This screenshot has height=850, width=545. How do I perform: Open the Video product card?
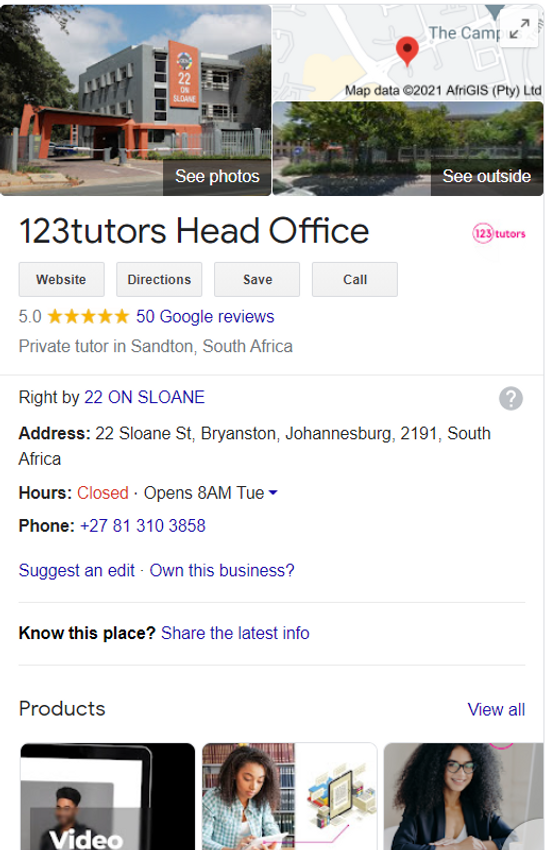[x=107, y=796]
